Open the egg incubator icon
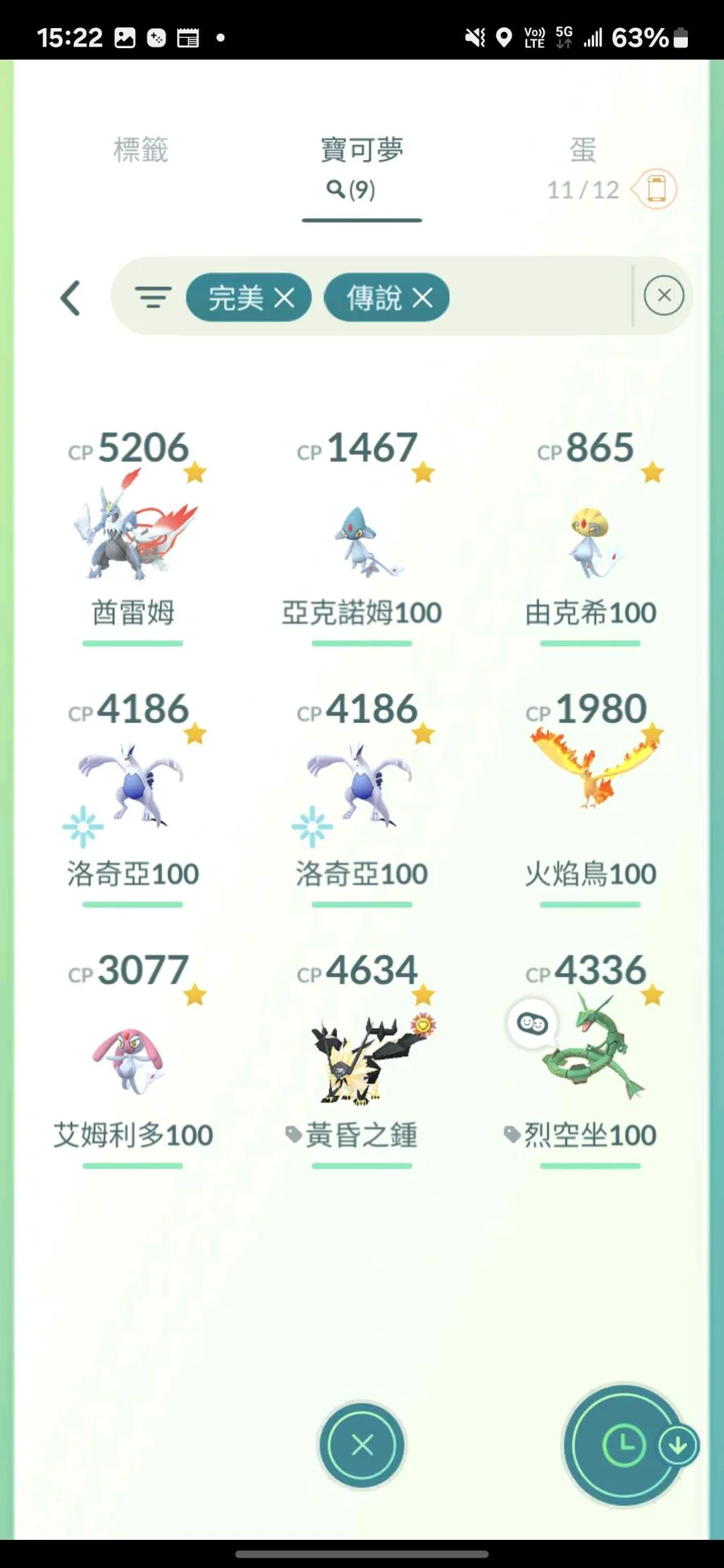The height and width of the screenshot is (1568, 724). [656, 190]
